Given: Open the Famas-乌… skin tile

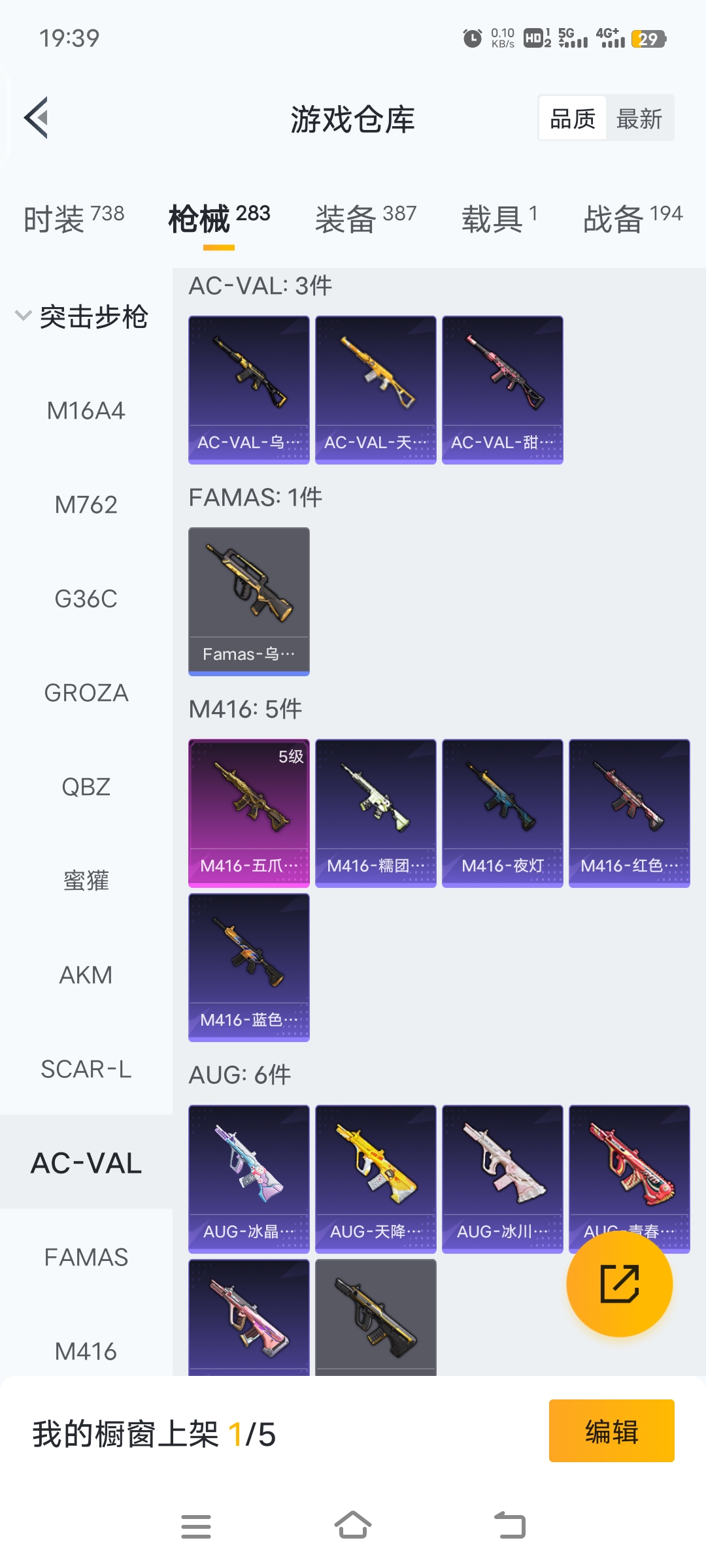Looking at the screenshot, I should pyautogui.click(x=248, y=601).
